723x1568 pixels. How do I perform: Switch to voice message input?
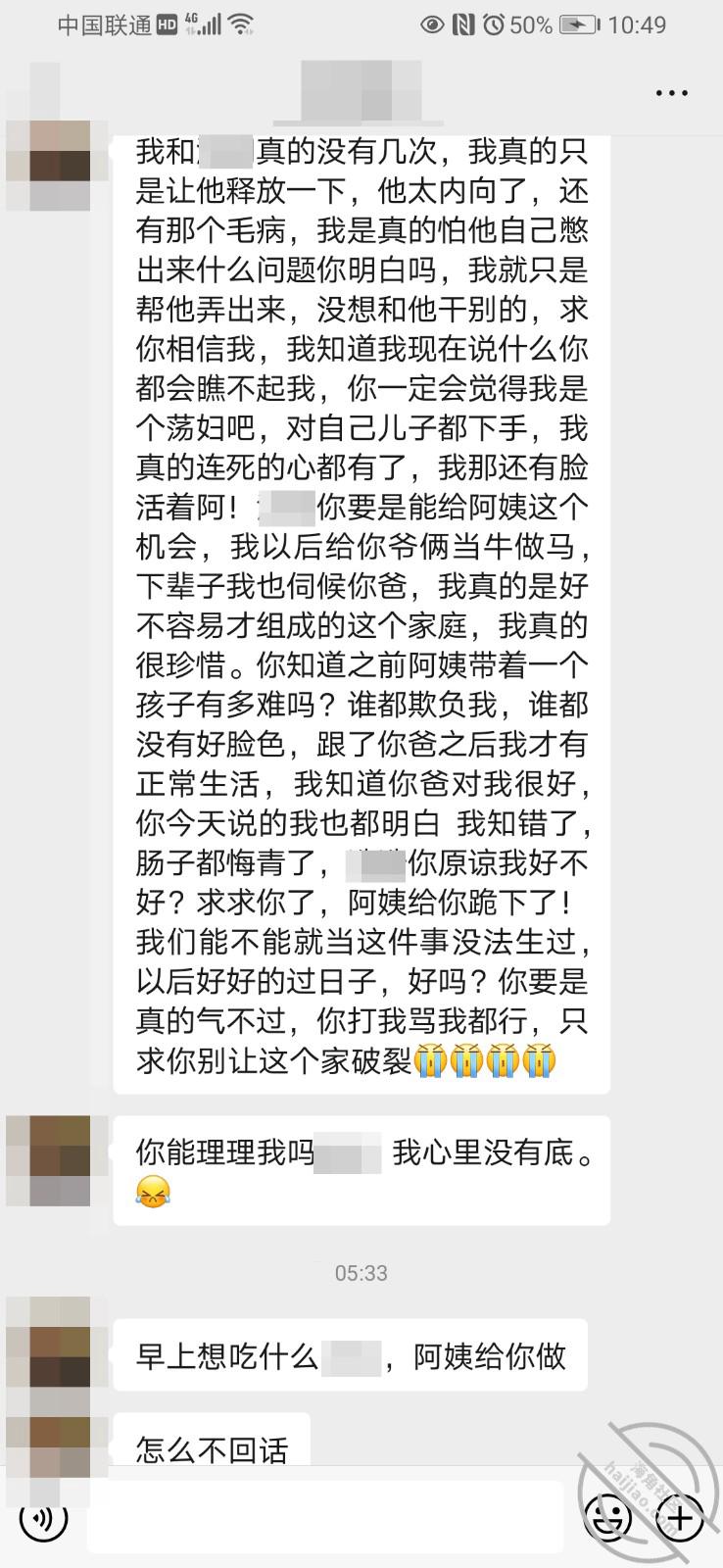pos(43,1518)
